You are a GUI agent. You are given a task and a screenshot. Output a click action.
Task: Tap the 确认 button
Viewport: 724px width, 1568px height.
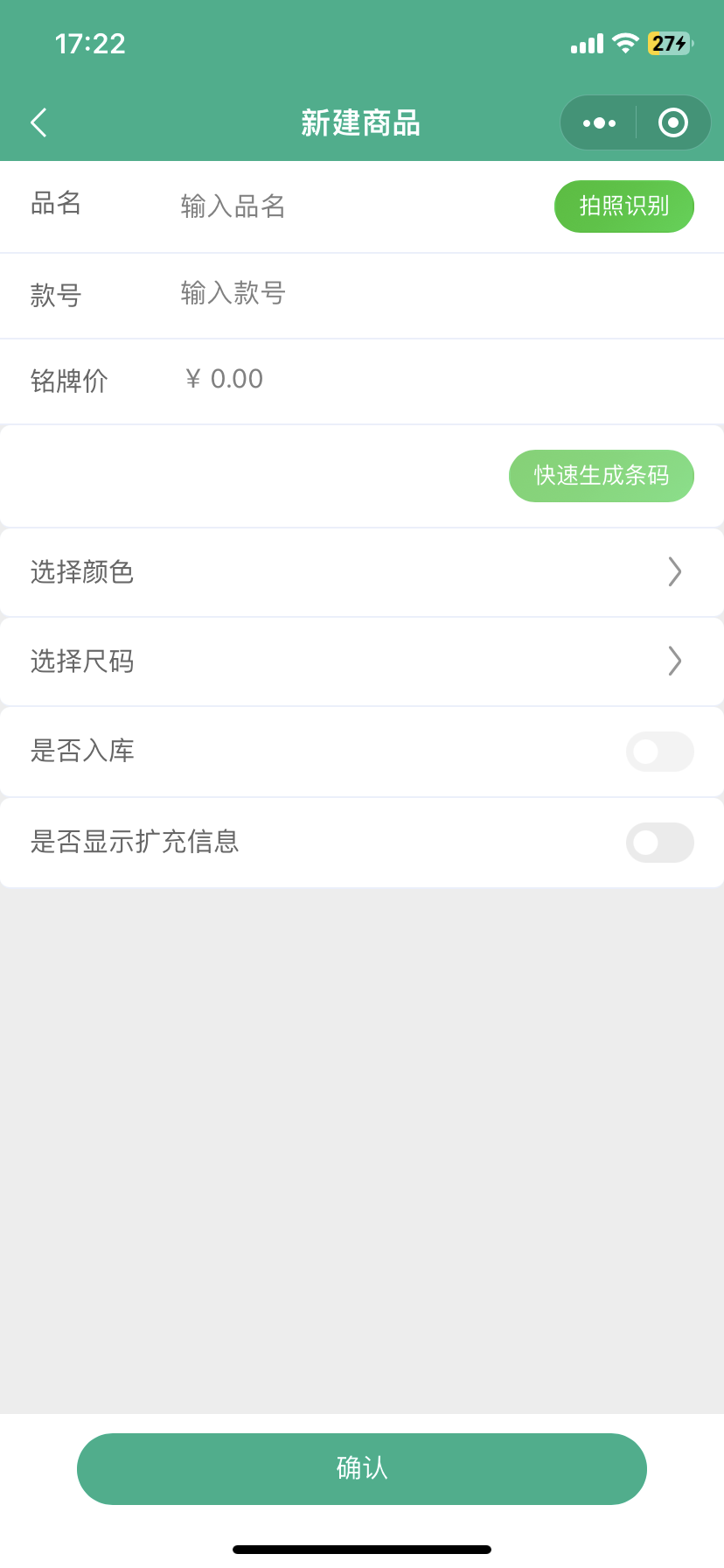click(x=362, y=1468)
